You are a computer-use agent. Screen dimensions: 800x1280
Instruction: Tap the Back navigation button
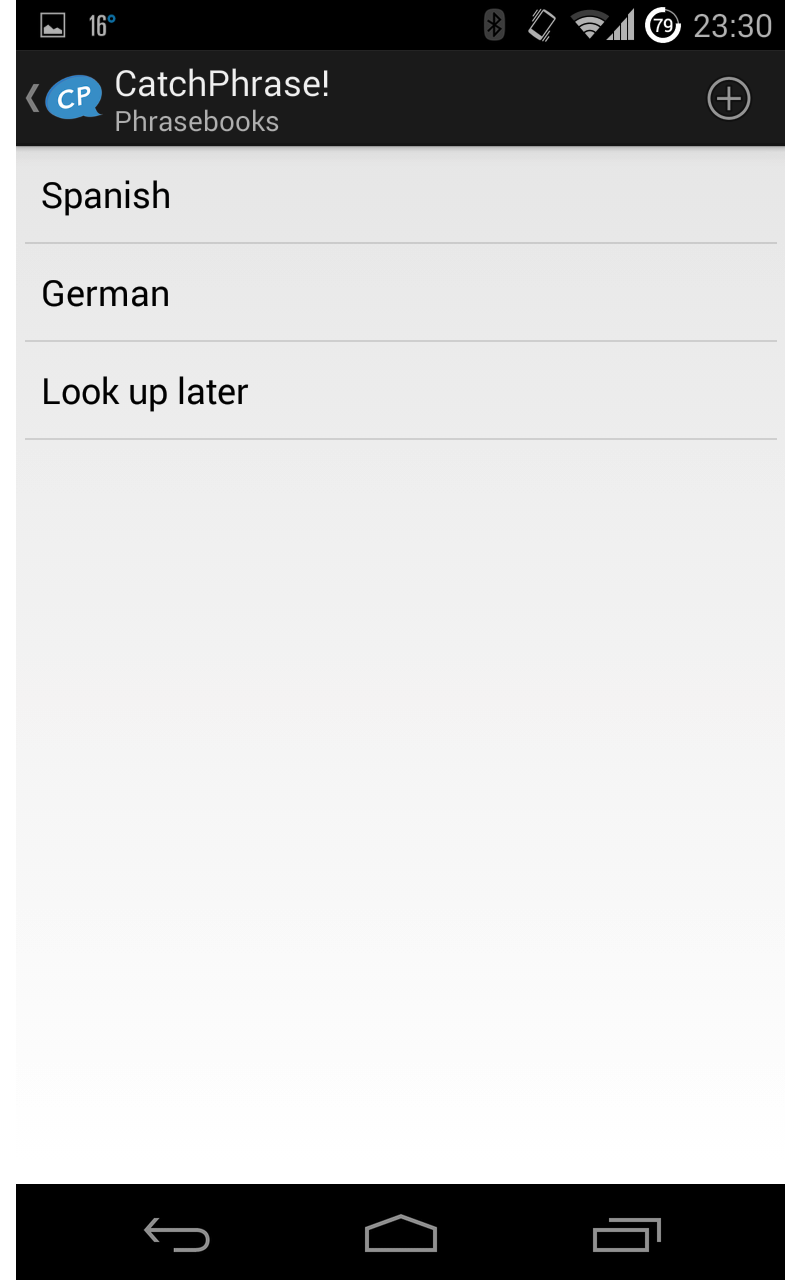point(175,1233)
